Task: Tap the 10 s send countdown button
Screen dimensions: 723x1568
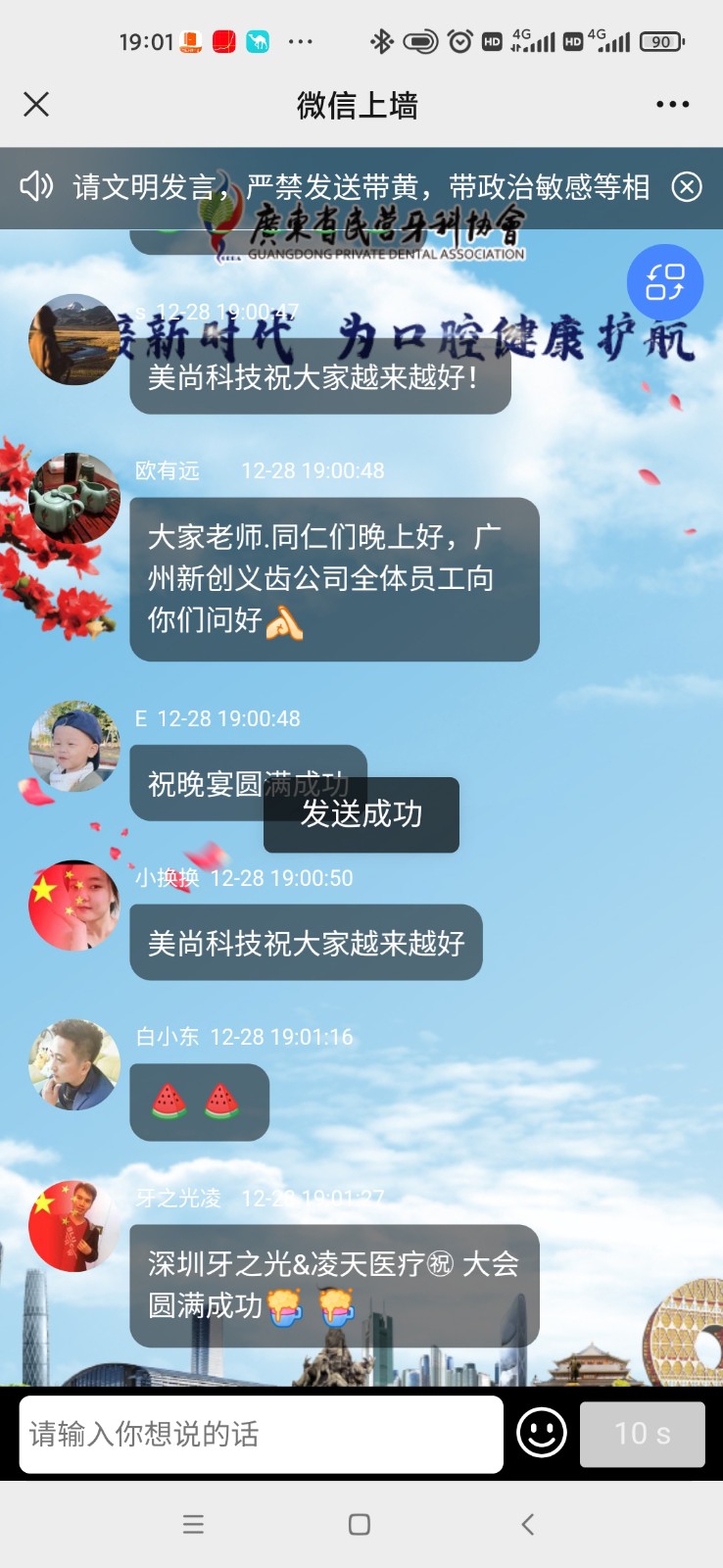Action: [642, 1434]
